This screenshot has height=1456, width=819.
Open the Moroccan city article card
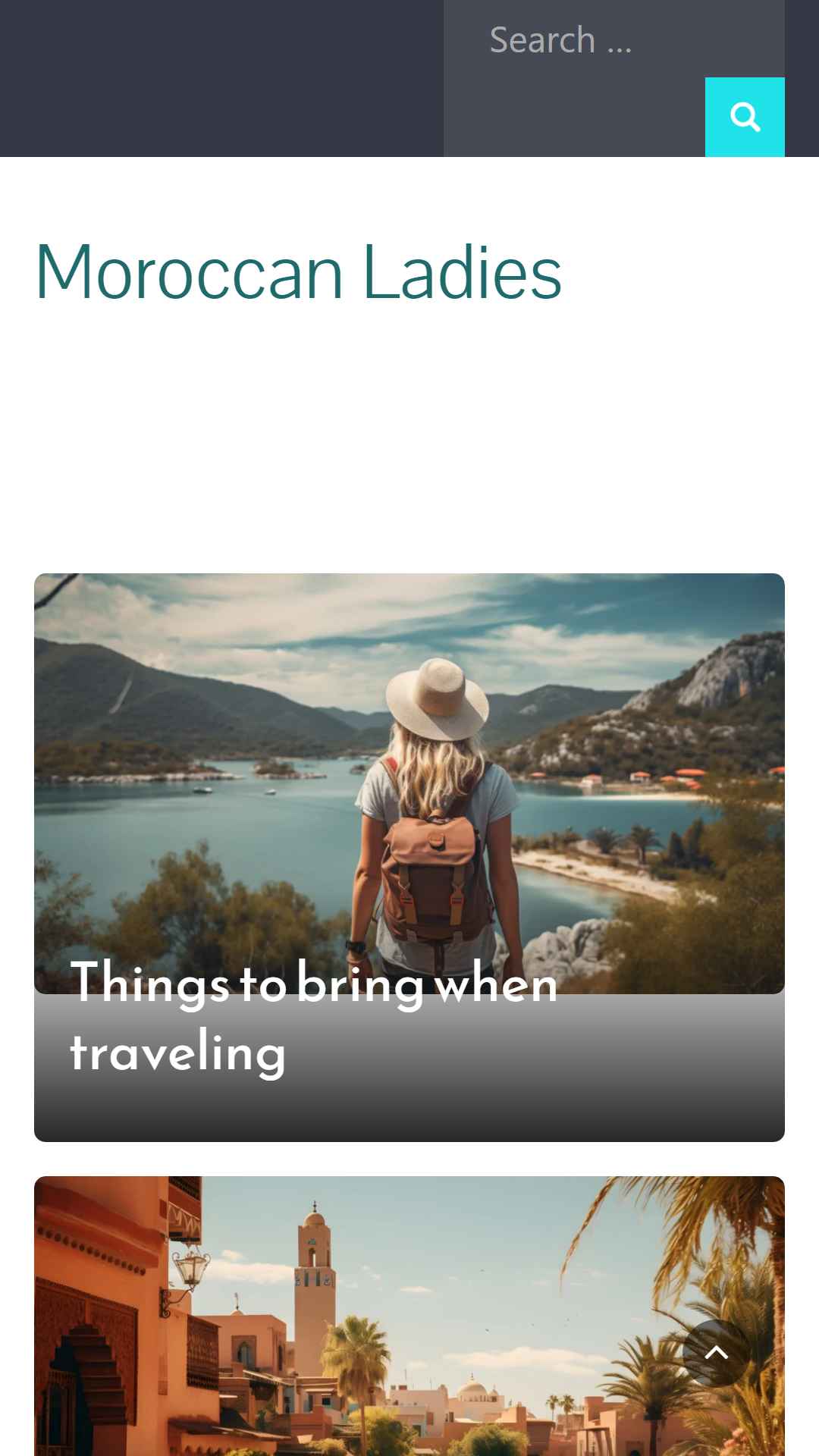(x=409, y=1316)
